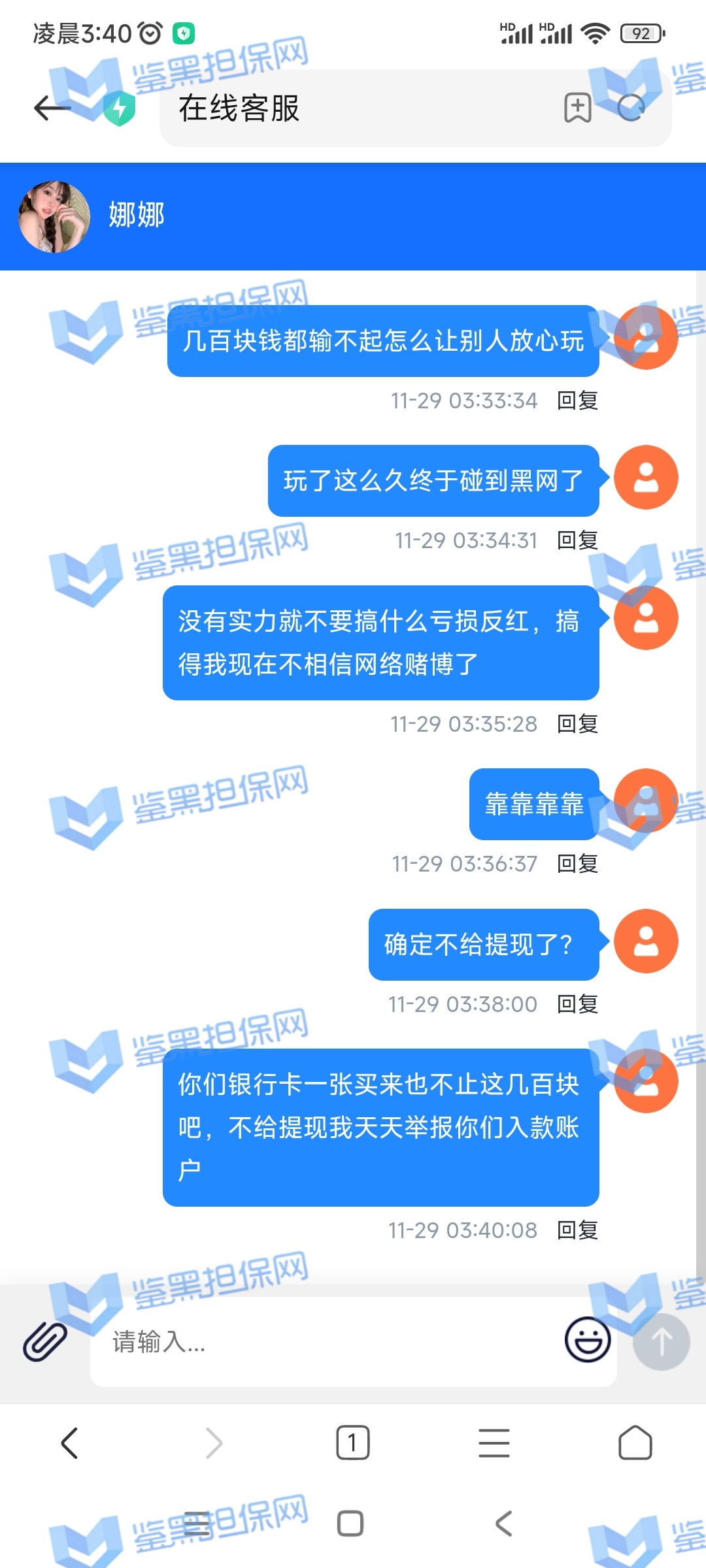Reply to the 靠靠靠靠 message

tap(577, 864)
